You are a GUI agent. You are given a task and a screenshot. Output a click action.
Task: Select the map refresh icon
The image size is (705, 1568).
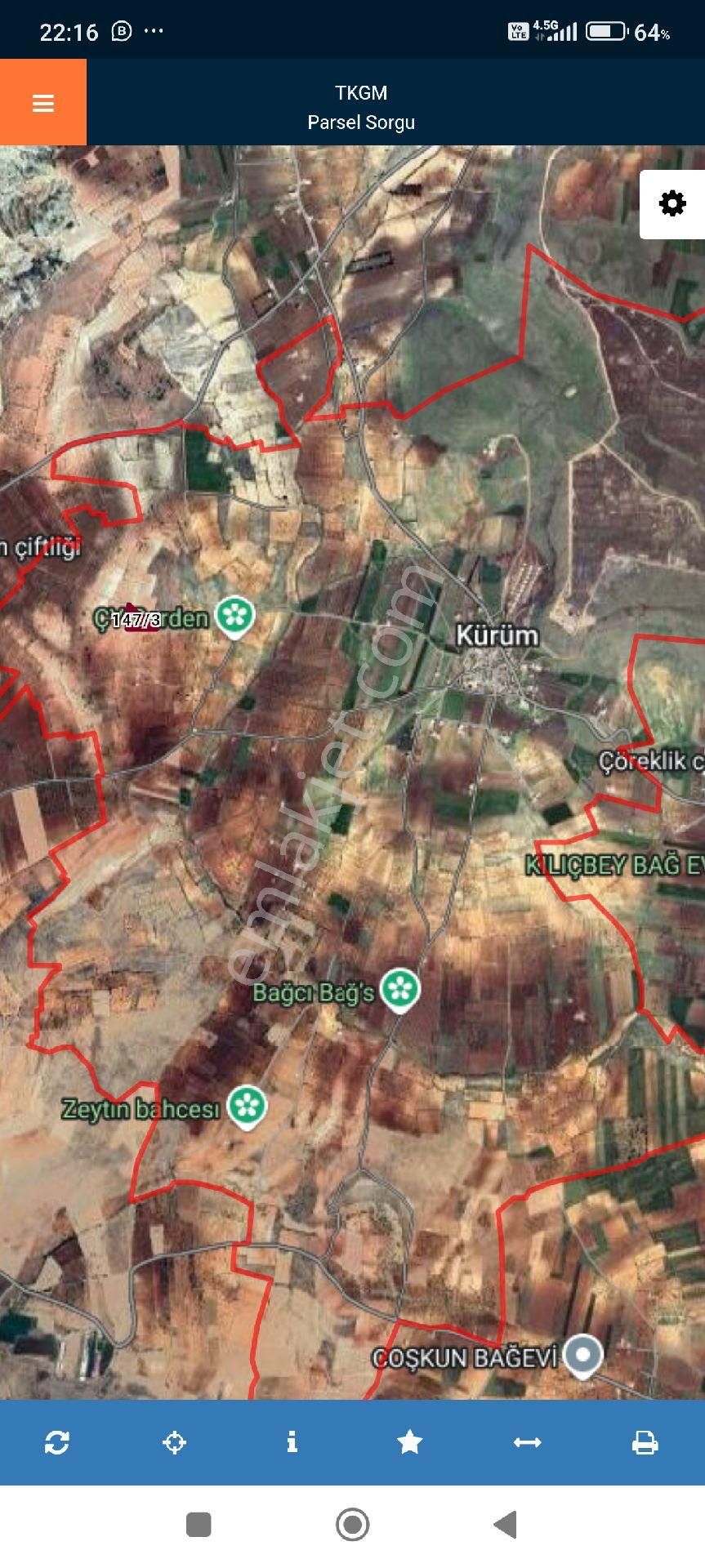pos(57,1442)
